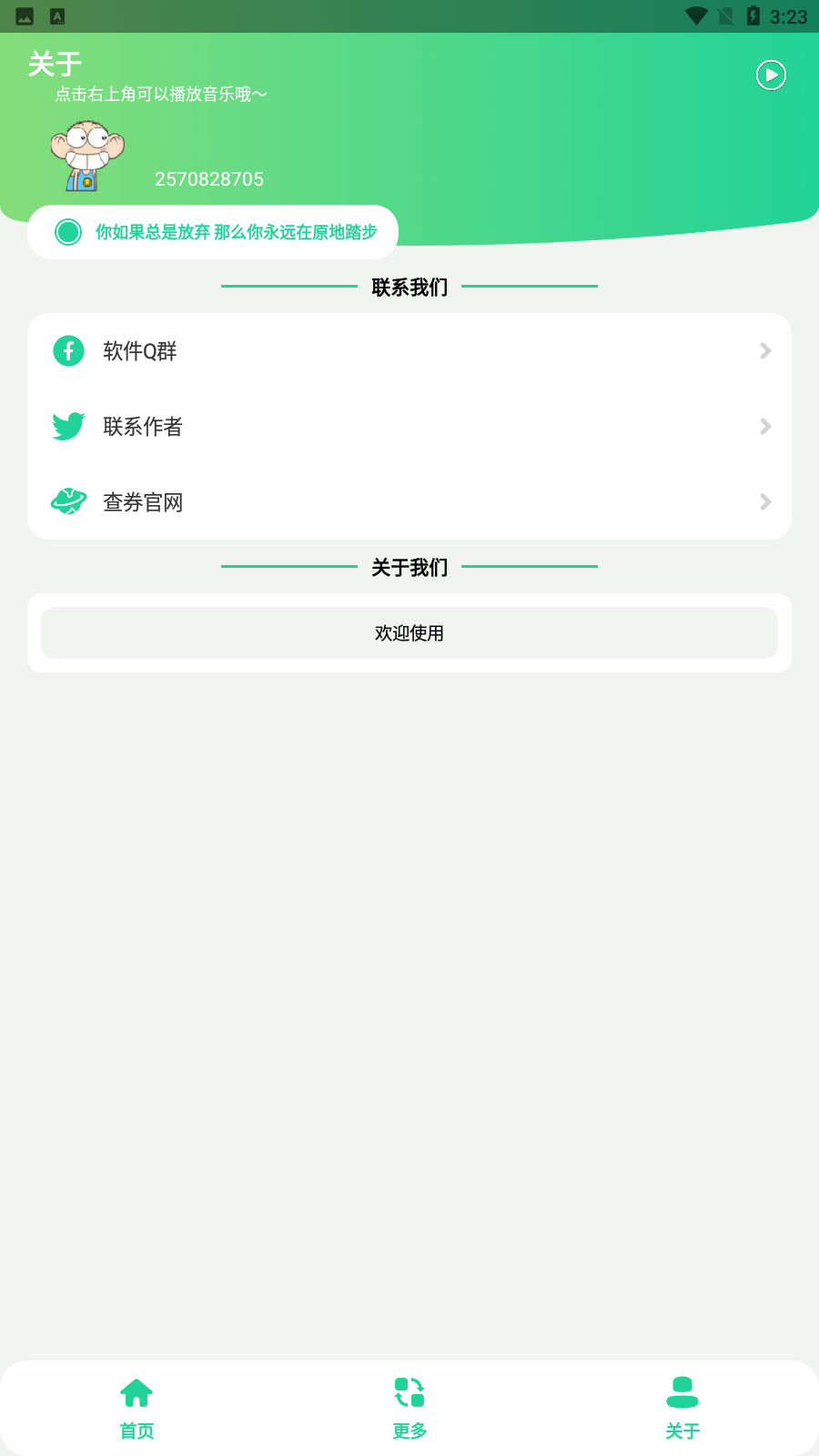The image size is (819, 1456).
Task: Click the 查券官网 globe icon
Action: point(68,501)
